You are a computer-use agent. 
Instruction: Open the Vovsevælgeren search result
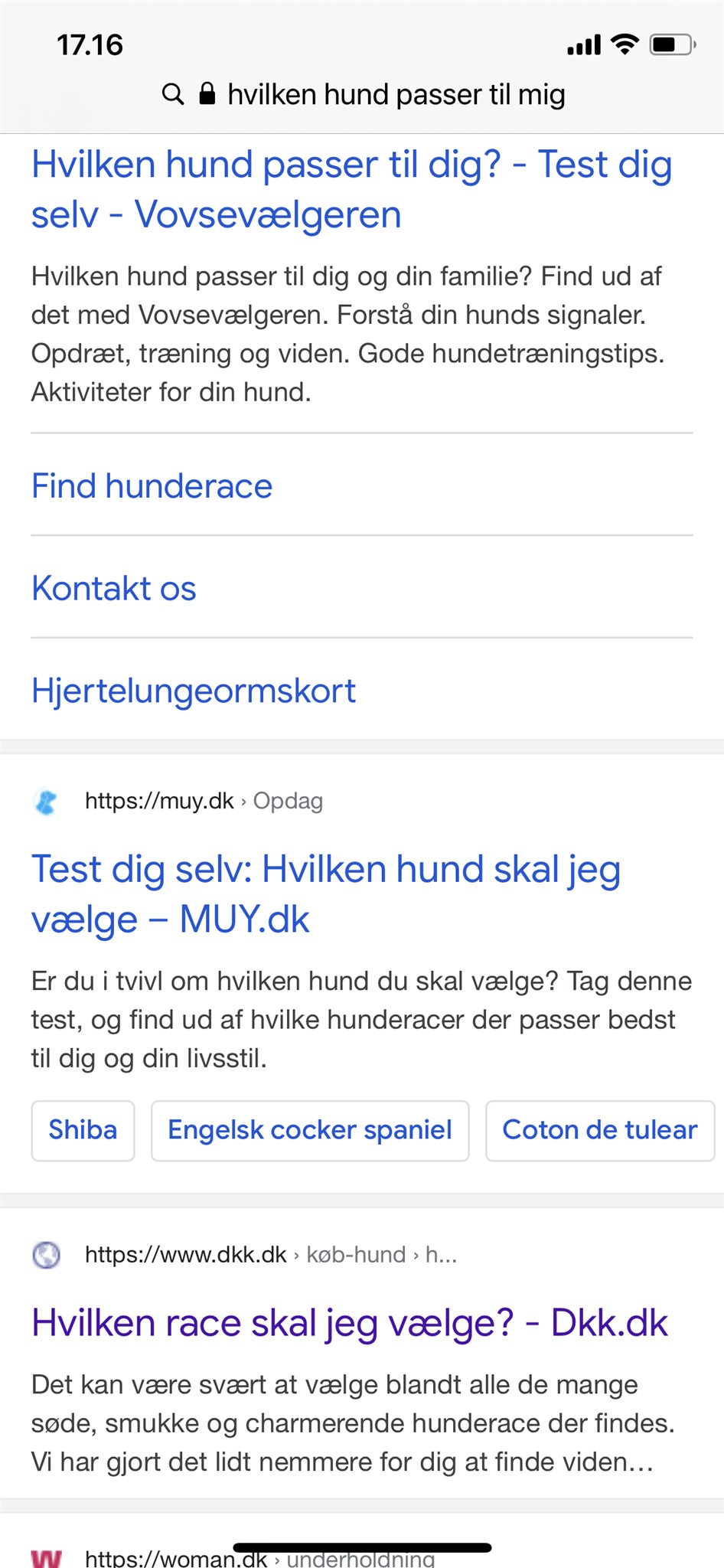coord(352,189)
